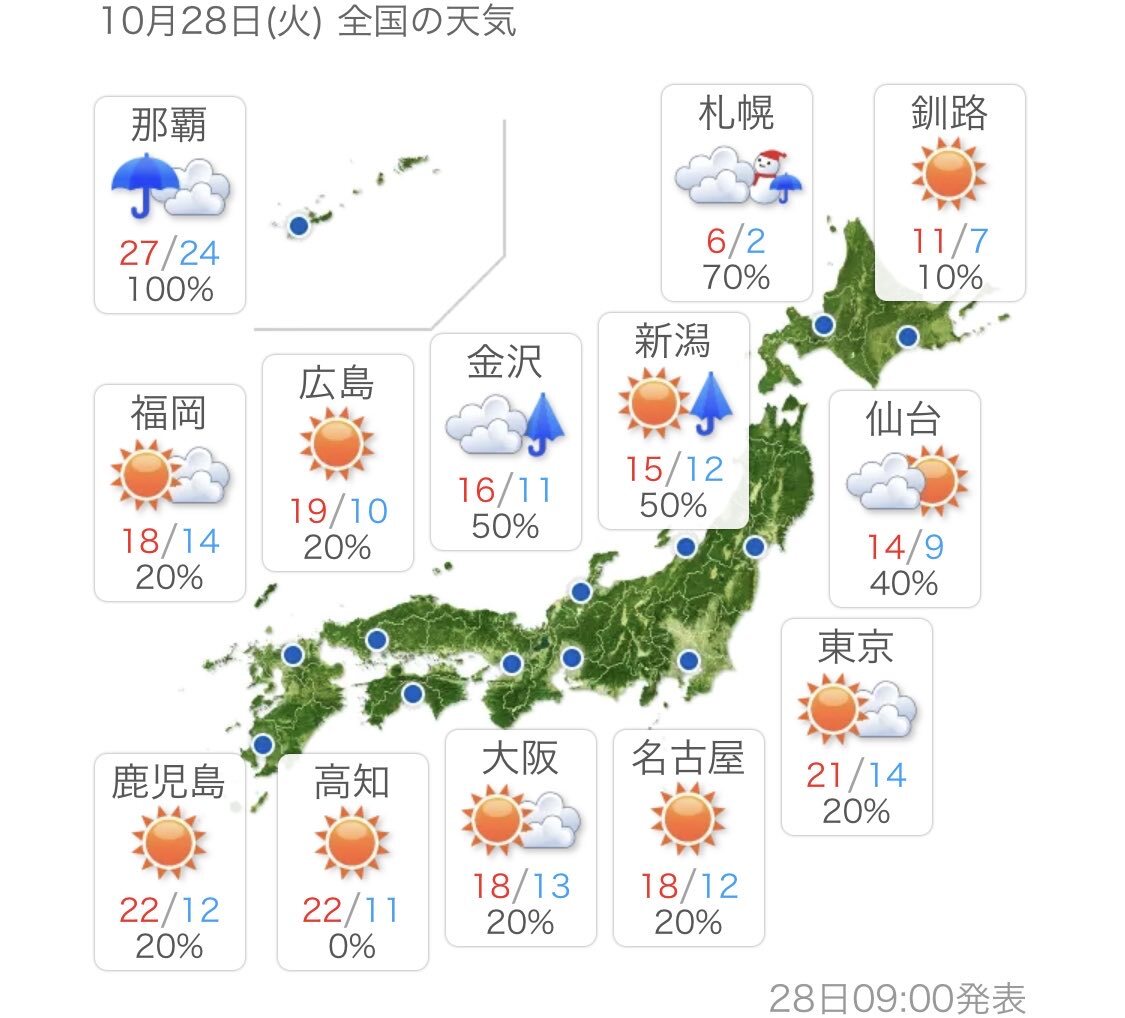Open the 東京 weather card
Viewport: 1125px width, 1018px height.
(x=856, y=727)
